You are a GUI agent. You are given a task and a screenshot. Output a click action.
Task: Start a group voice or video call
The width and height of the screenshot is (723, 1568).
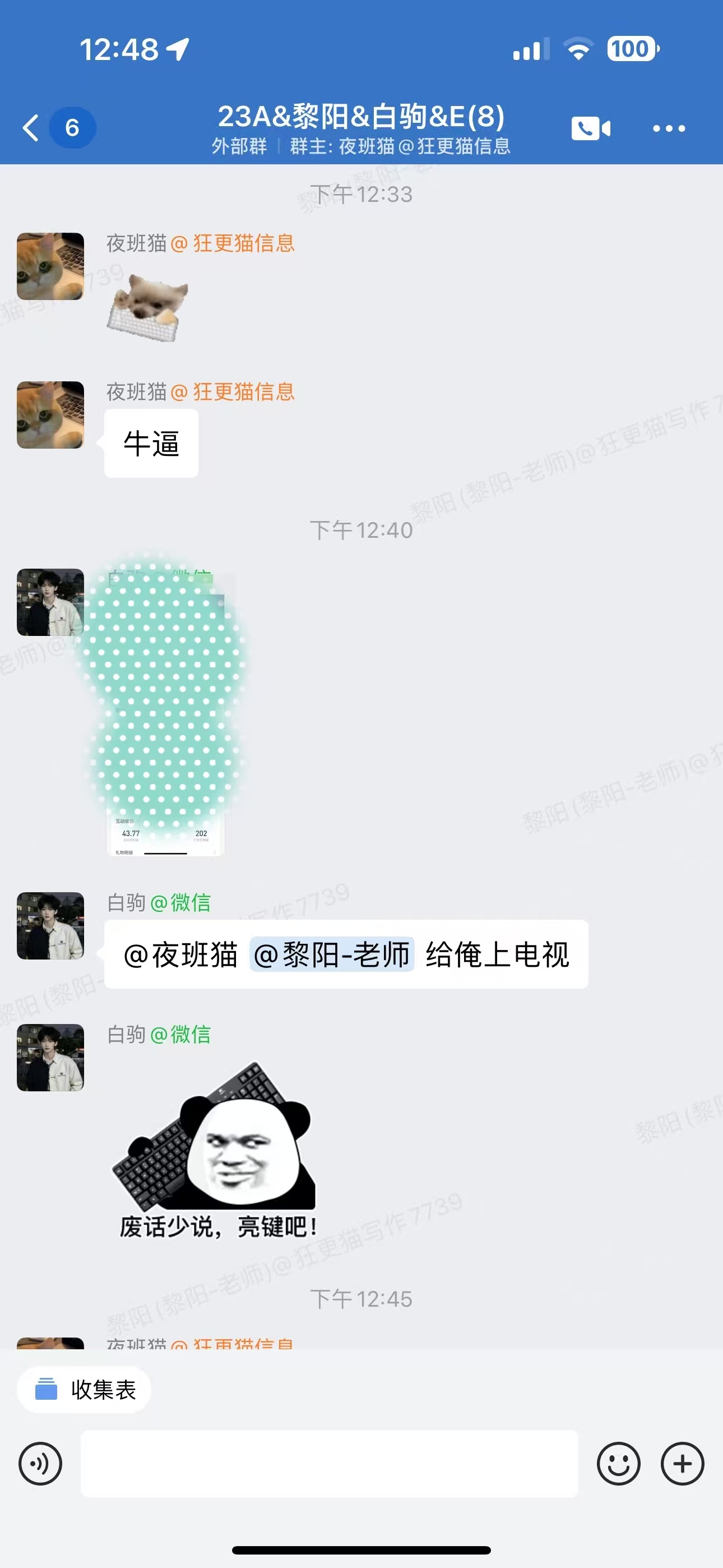[590, 128]
